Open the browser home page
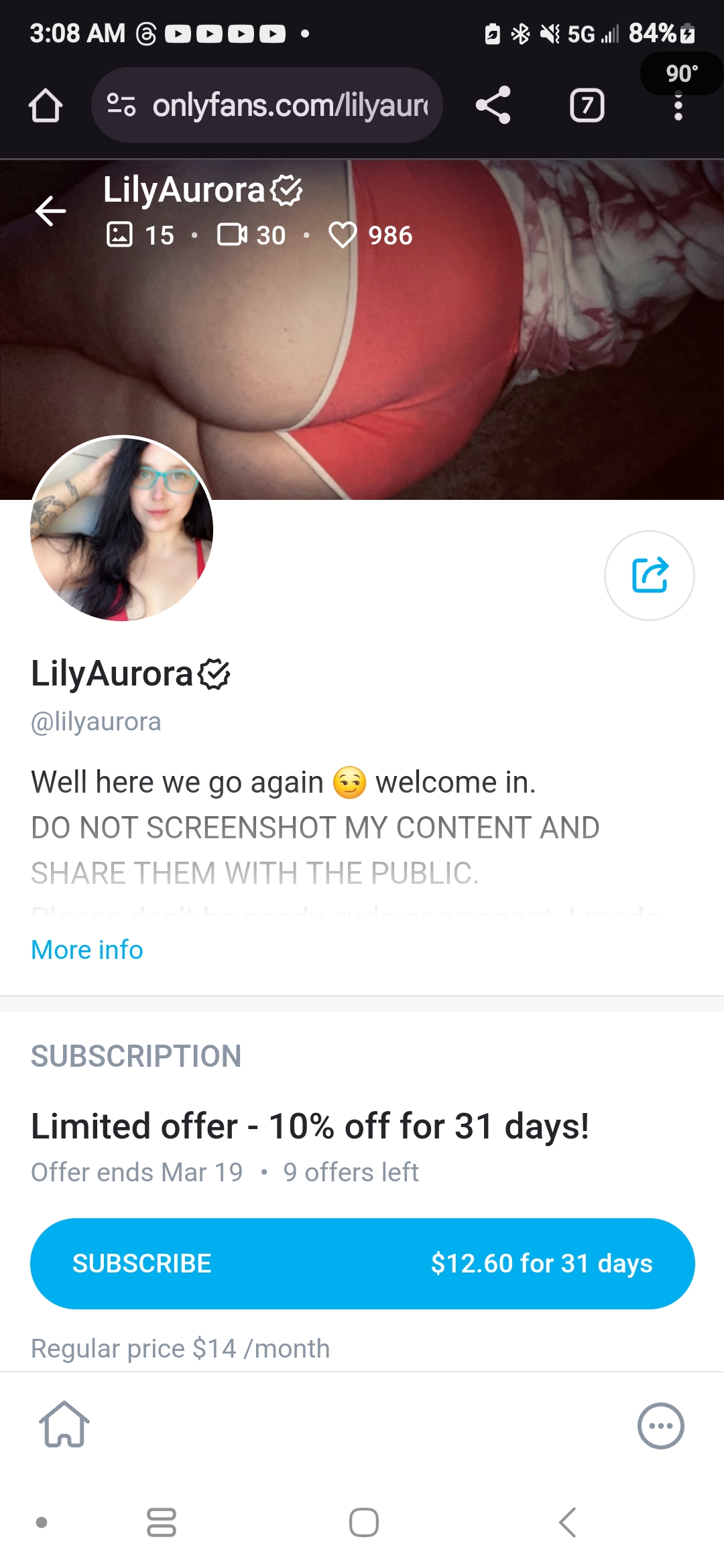Image resolution: width=724 pixels, height=1568 pixels. tap(46, 106)
